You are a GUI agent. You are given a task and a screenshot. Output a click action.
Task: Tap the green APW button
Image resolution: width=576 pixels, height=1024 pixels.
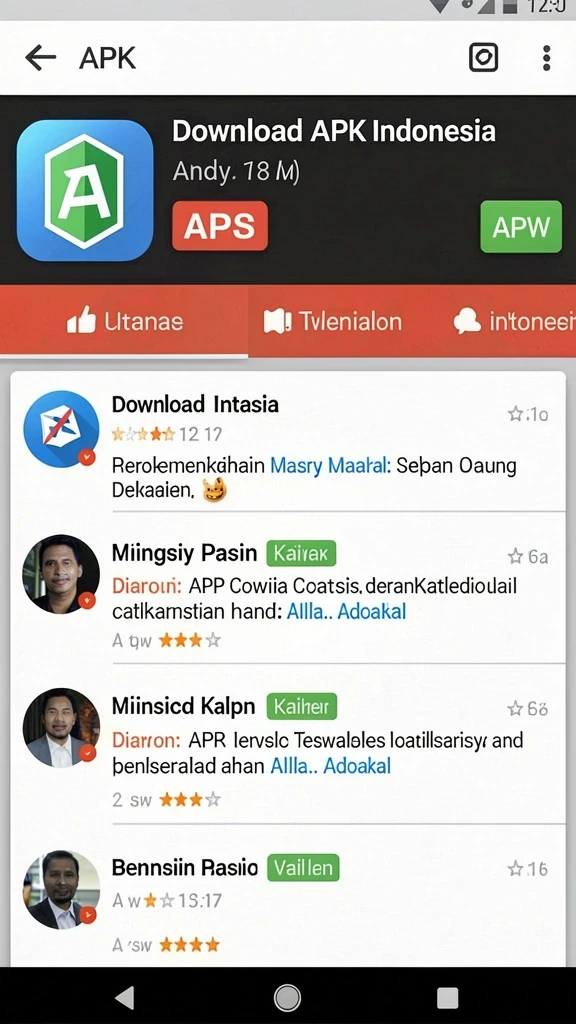521,227
